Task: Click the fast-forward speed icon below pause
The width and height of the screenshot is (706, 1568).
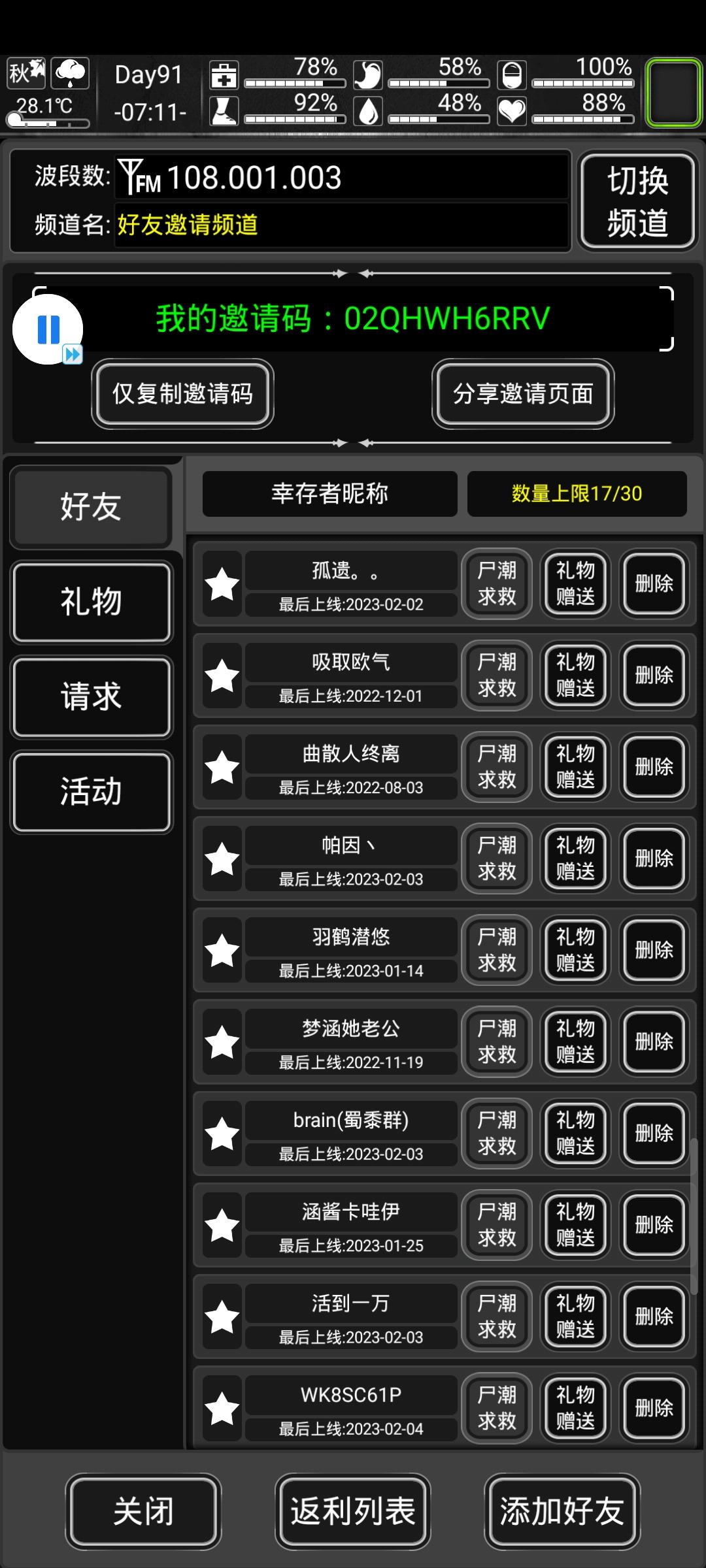Action: point(74,355)
